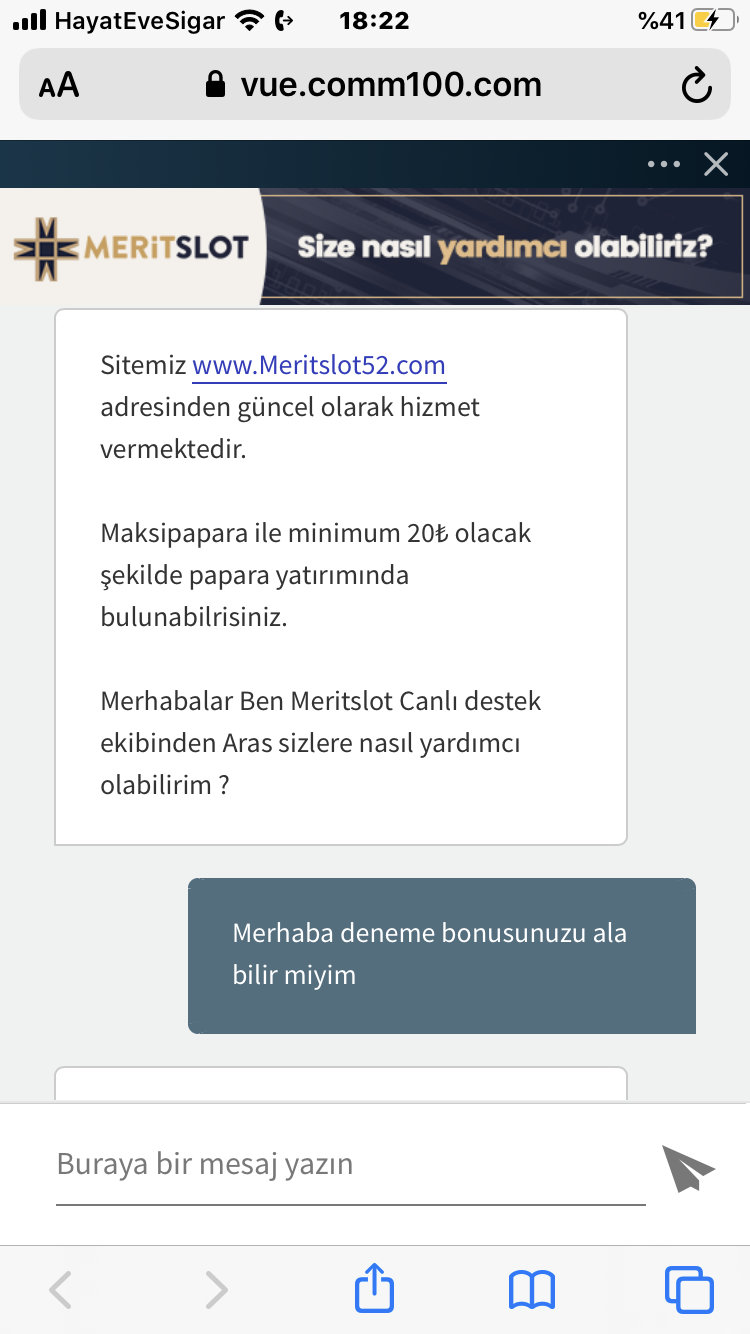This screenshot has width=750, height=1334.
Task: Send the message with paper plane icon
Action: 688,1168
